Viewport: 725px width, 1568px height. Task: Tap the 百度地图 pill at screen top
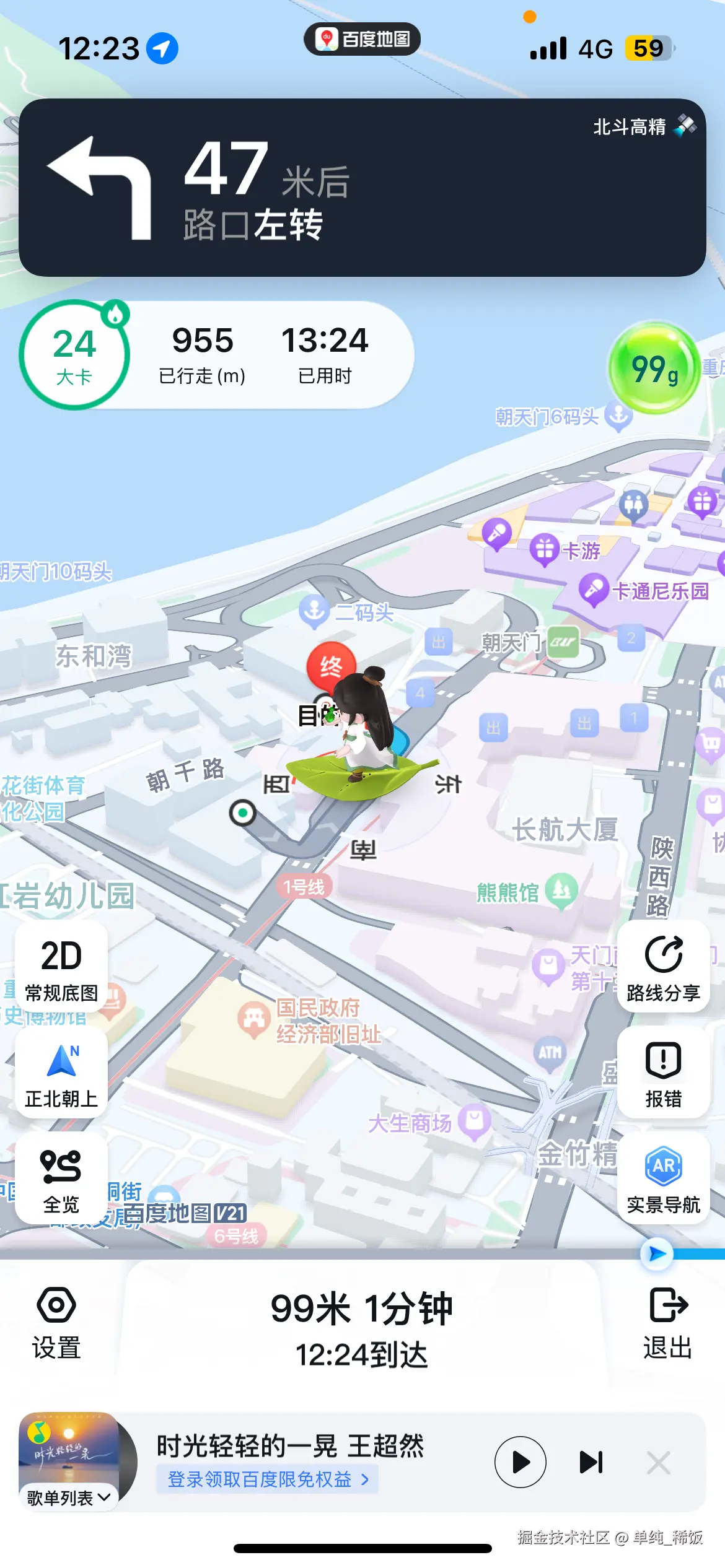(362, 39)
